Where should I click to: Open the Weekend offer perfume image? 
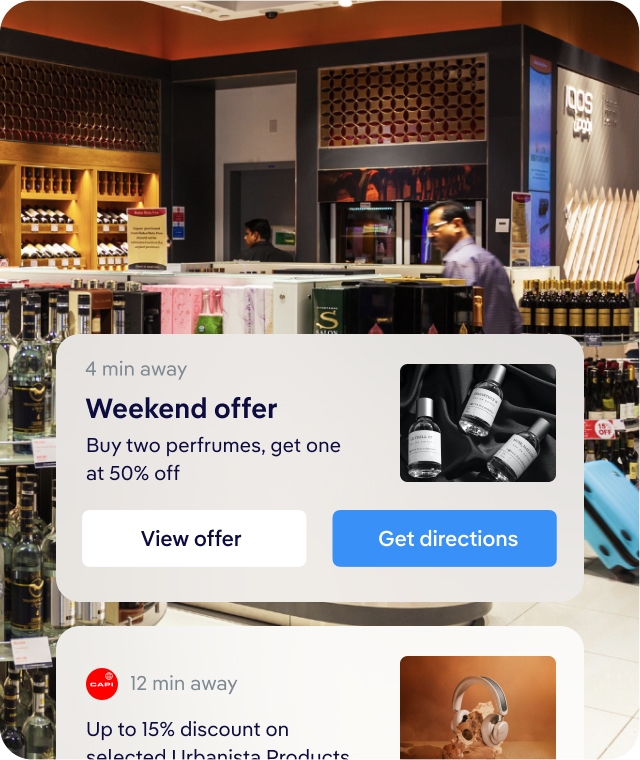point(477,422)
